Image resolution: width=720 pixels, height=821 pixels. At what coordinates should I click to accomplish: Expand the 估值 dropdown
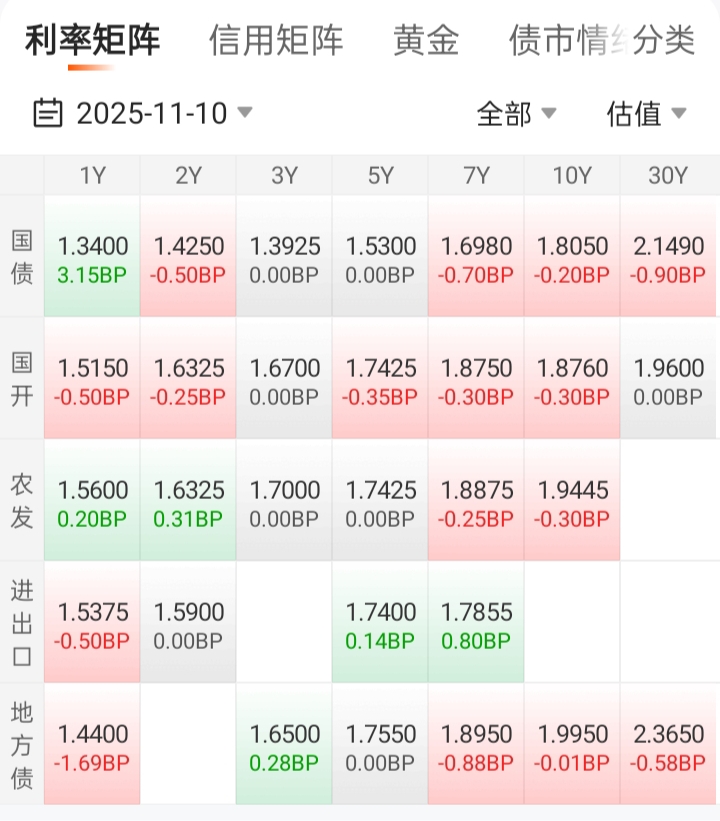[x=646, y=114]
